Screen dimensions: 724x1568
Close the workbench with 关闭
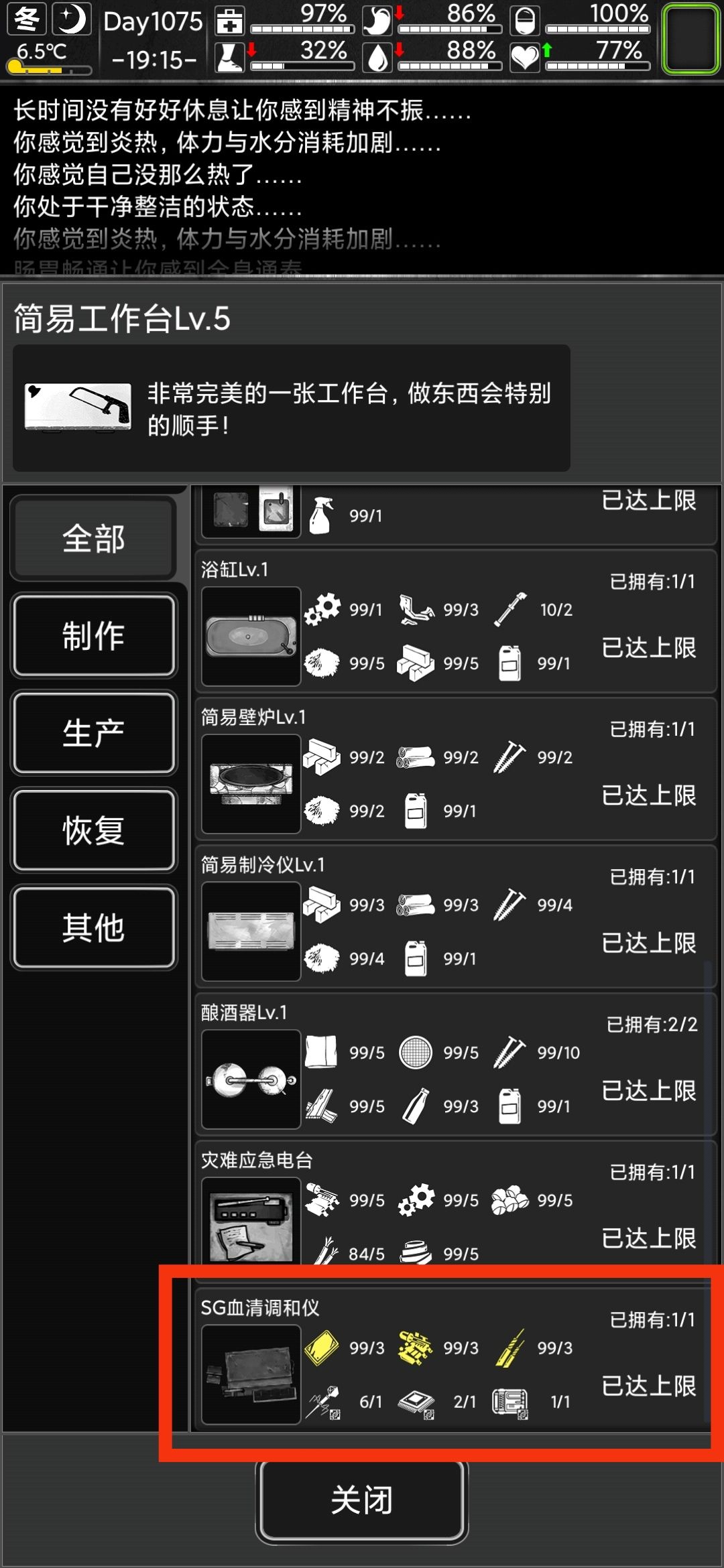361,1500
